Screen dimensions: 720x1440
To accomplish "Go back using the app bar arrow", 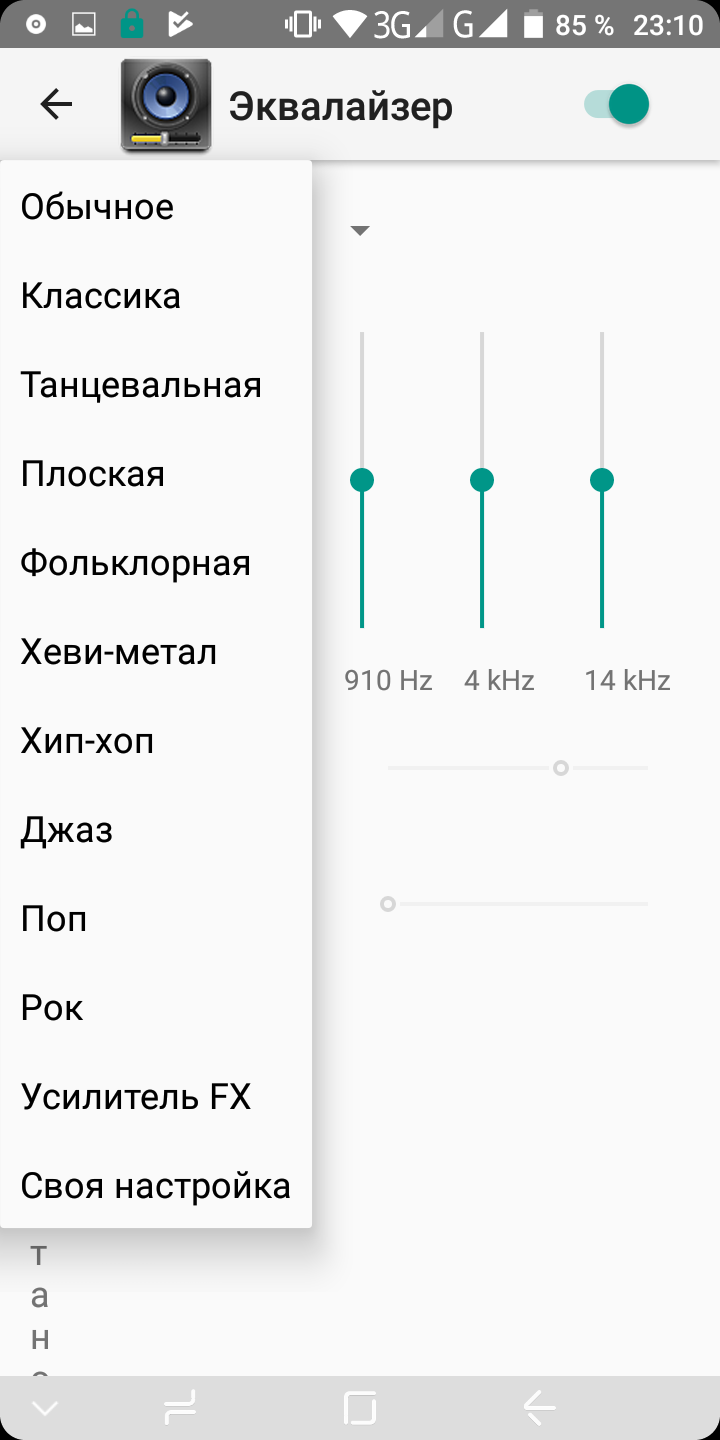I will click(56, 105).
